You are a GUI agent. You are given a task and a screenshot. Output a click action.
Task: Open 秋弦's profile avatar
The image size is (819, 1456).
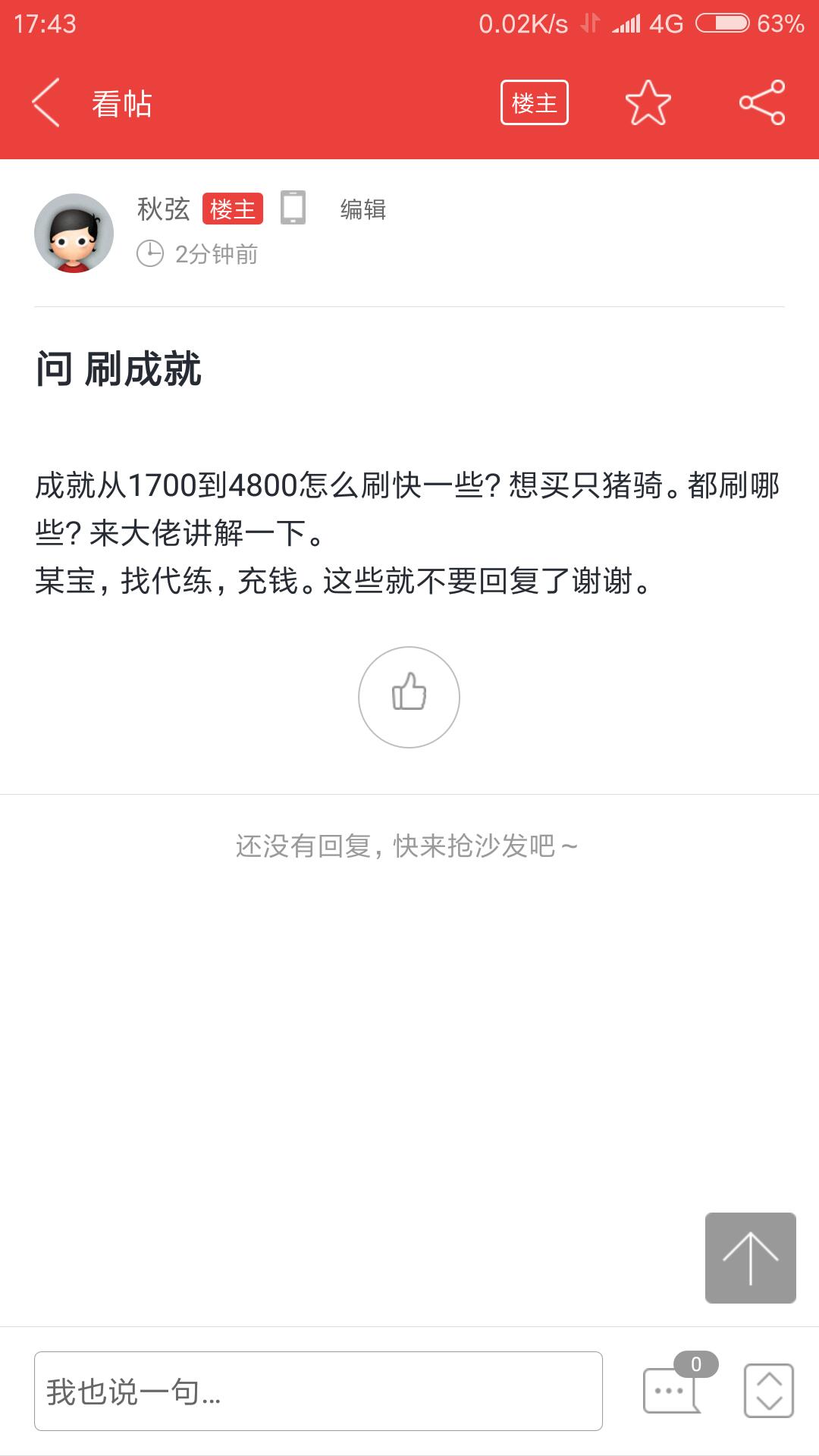tap(74, 233)
